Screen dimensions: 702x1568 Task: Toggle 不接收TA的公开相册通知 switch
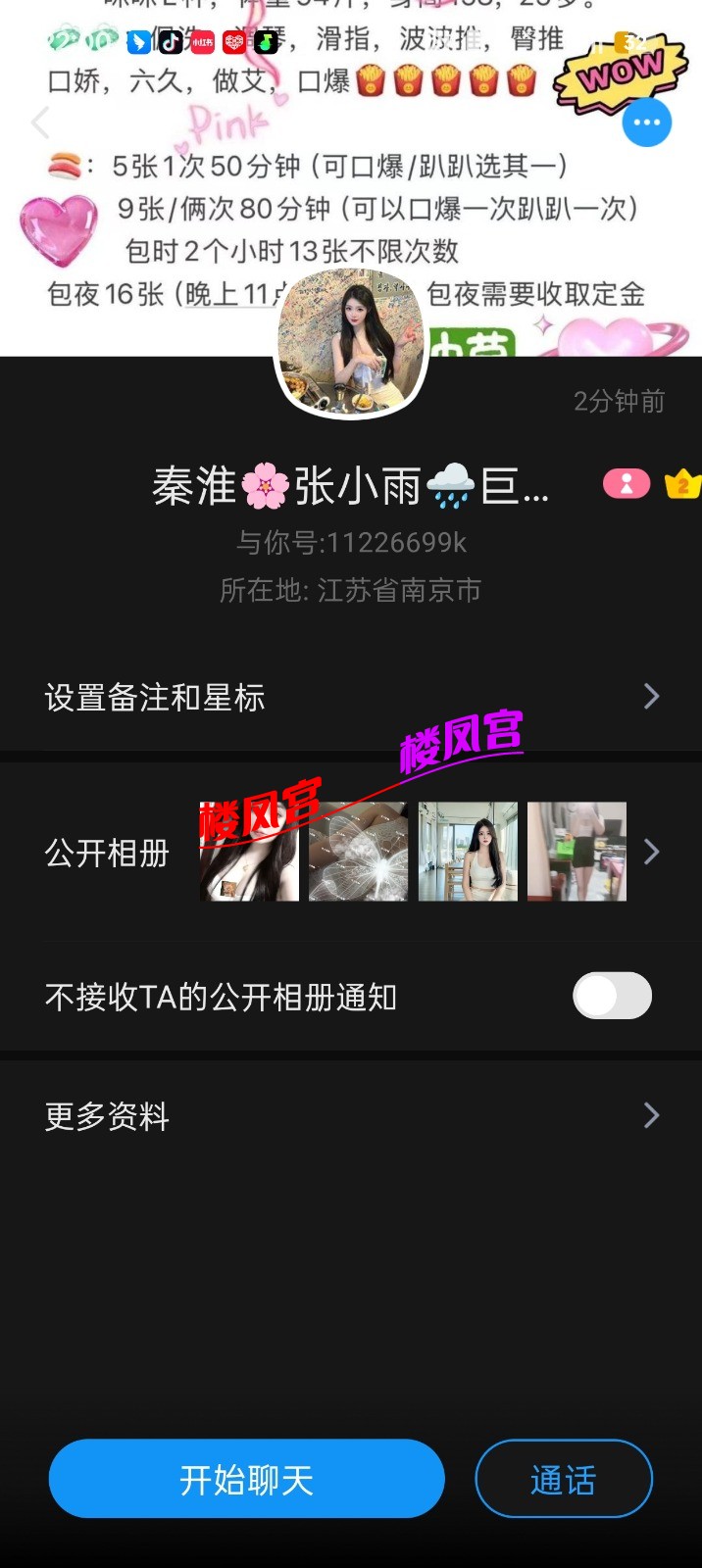pyautogui.click(x=612, y=996)
